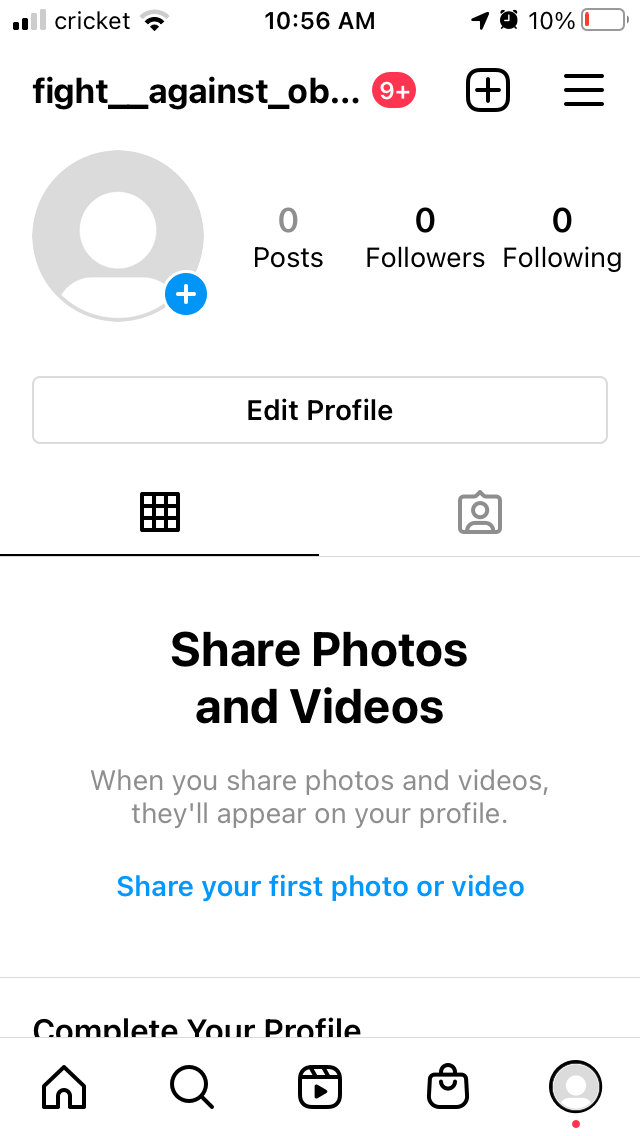Open the create new post plus icon
Image resolution: width=640 pixels, height=1136 pixels.
point(488,91)
